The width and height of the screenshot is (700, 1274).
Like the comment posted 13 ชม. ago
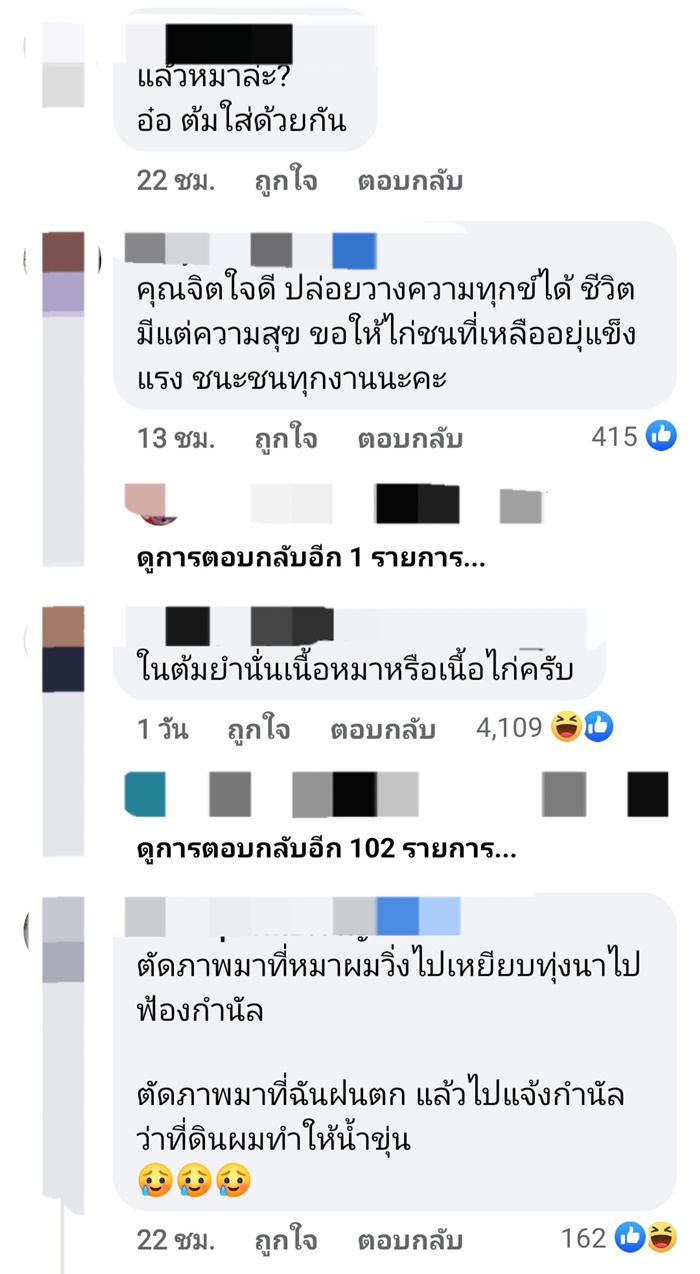click(x=285, y=438)
